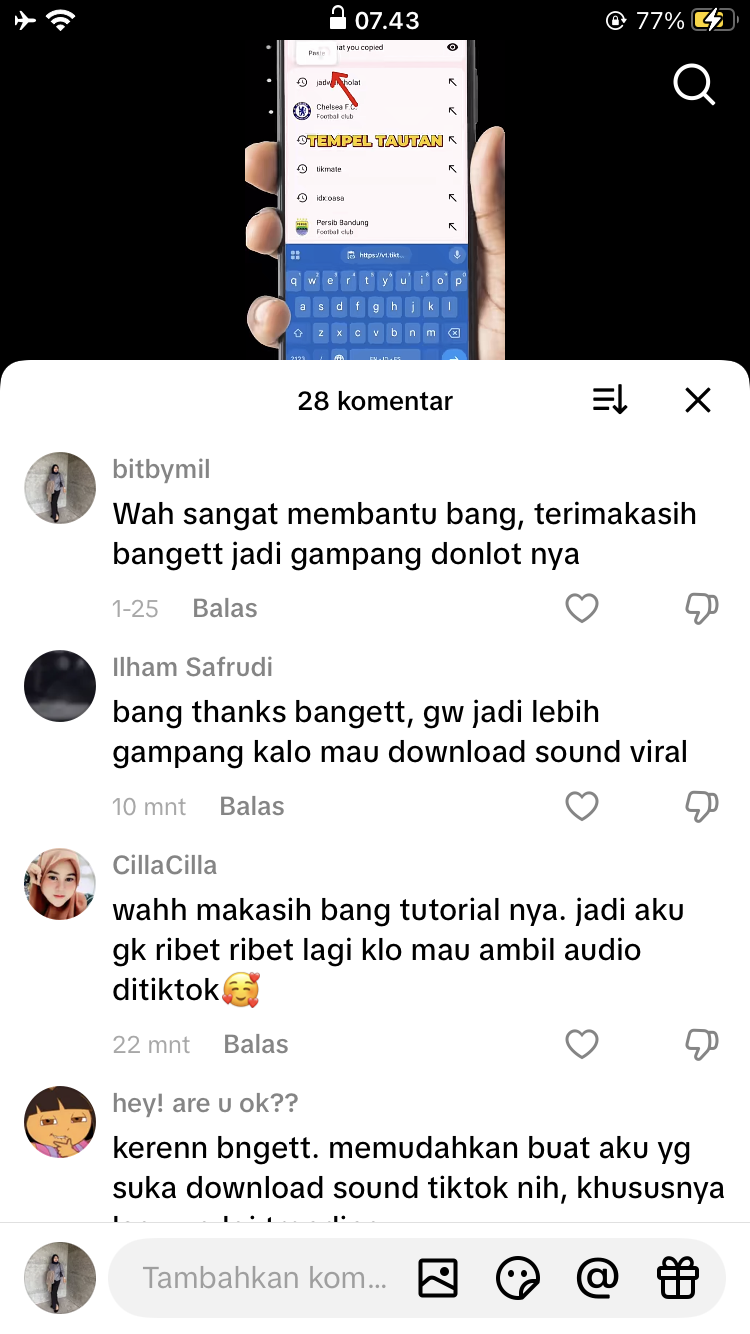Like CillaCilla's comment
Viewport: 750px width, 1334px height.
click(582, 1044)
